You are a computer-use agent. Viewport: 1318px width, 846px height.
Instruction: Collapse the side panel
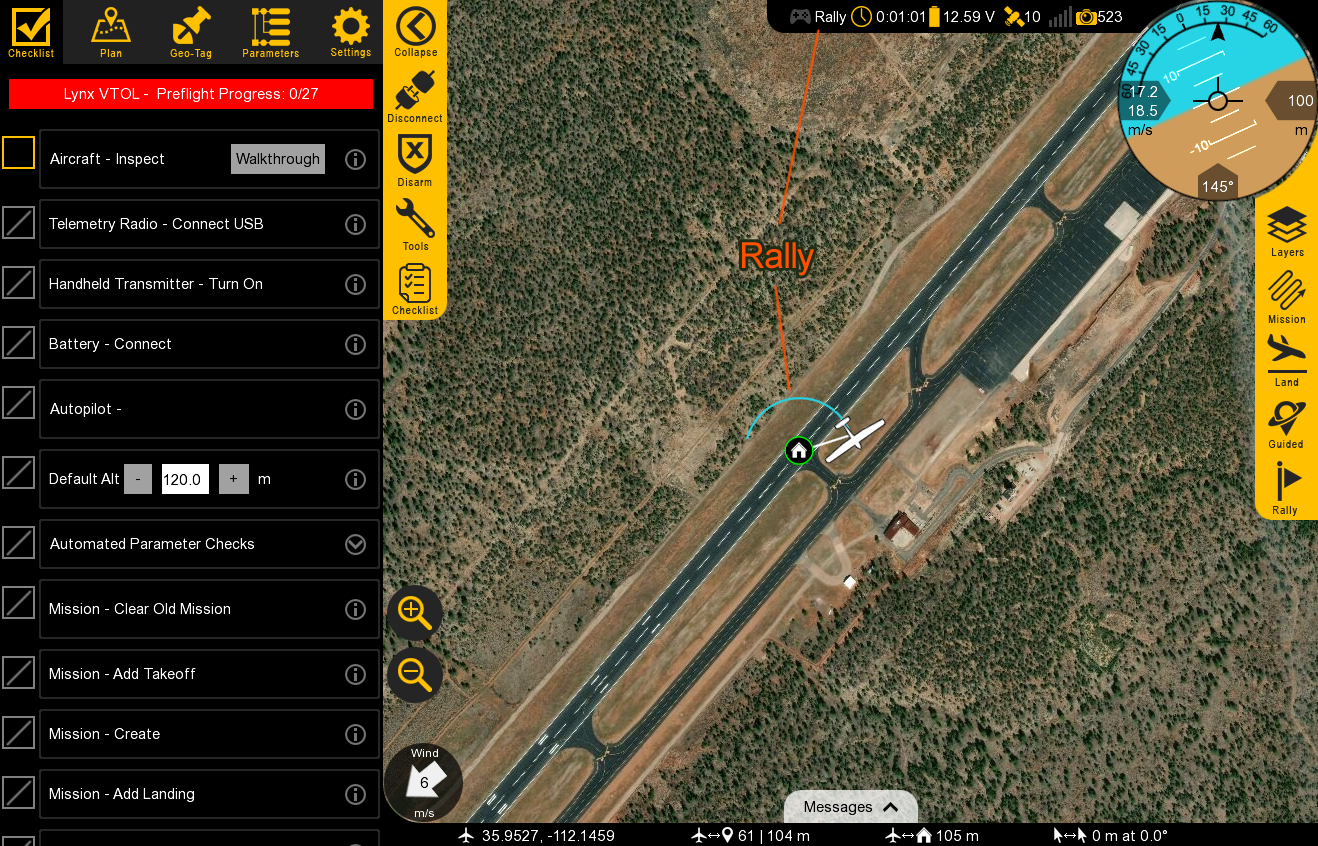415,32
